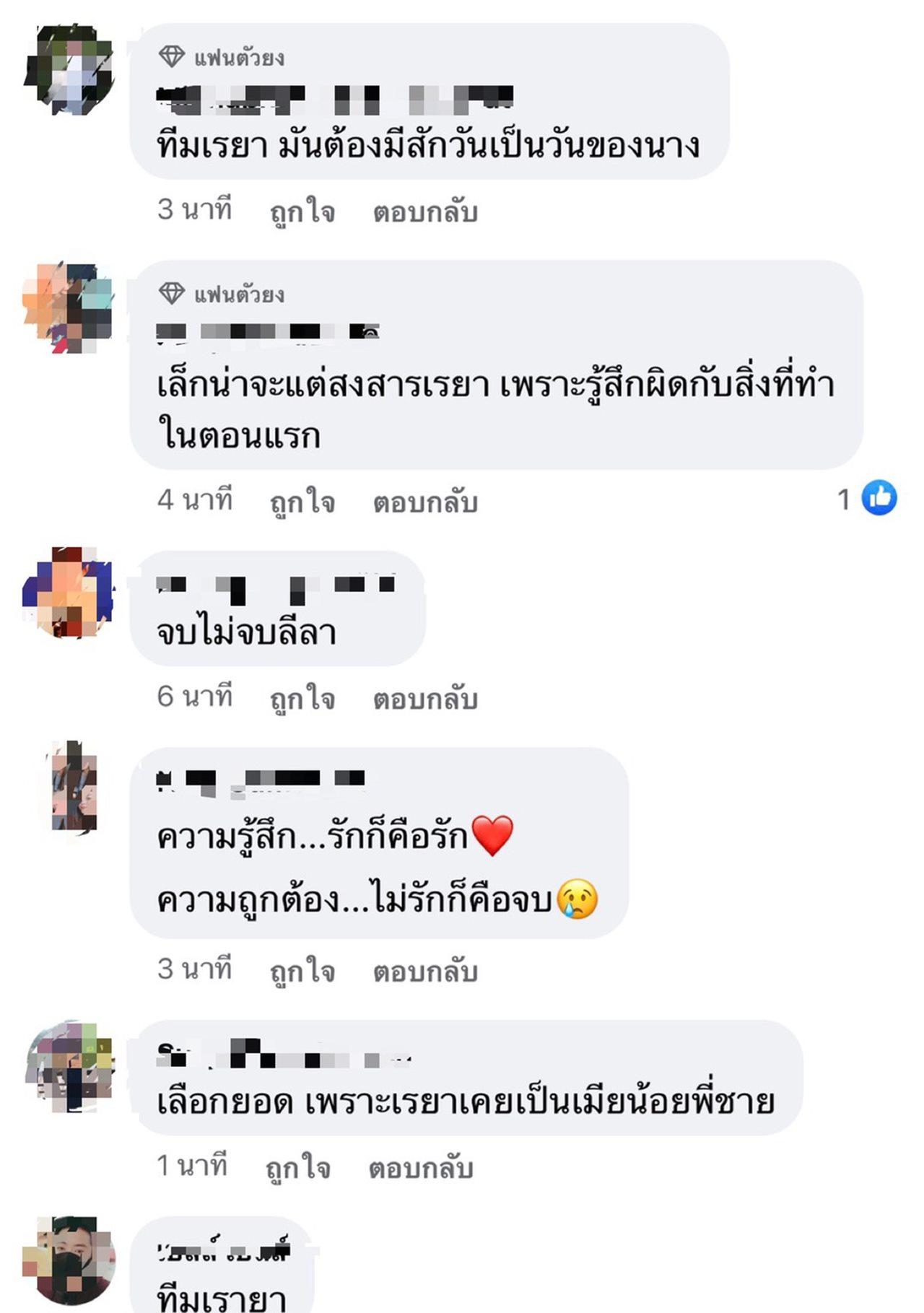Tap ถูกใจ under the "จบไม่จบลีลา" comment
The height and width of the screenshot is (1313, 924).
coord(302,698)
